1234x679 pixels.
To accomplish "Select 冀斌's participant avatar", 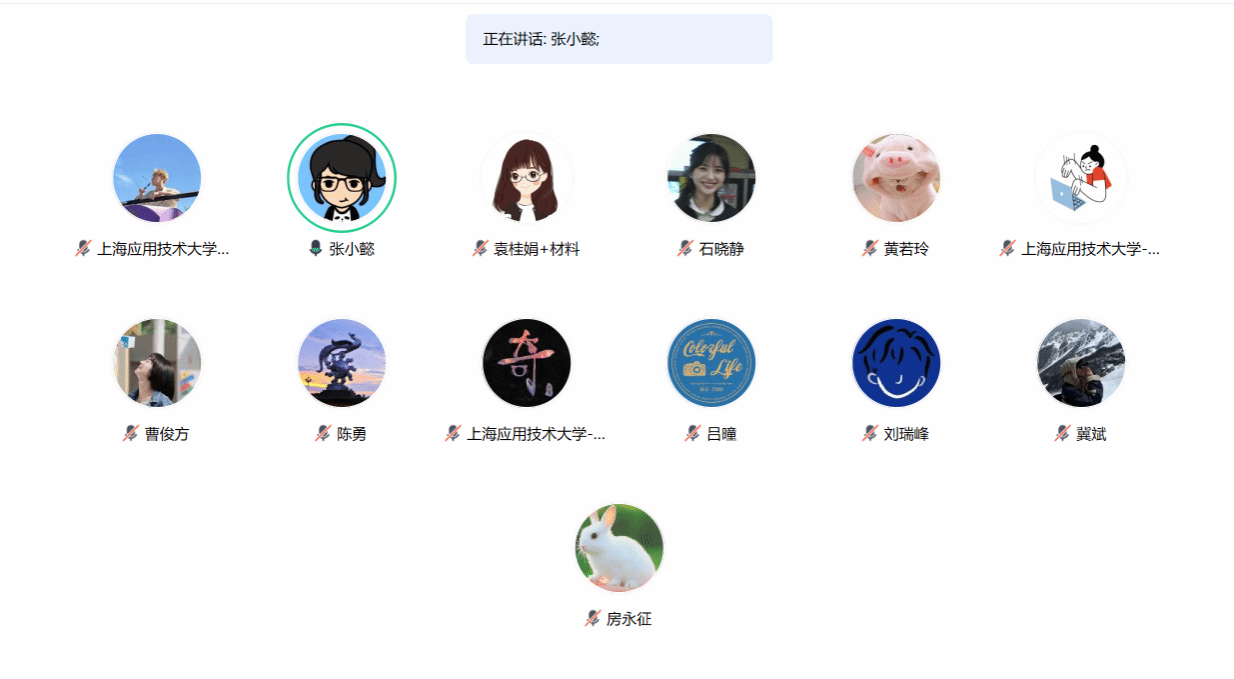I will point(1081,363).
